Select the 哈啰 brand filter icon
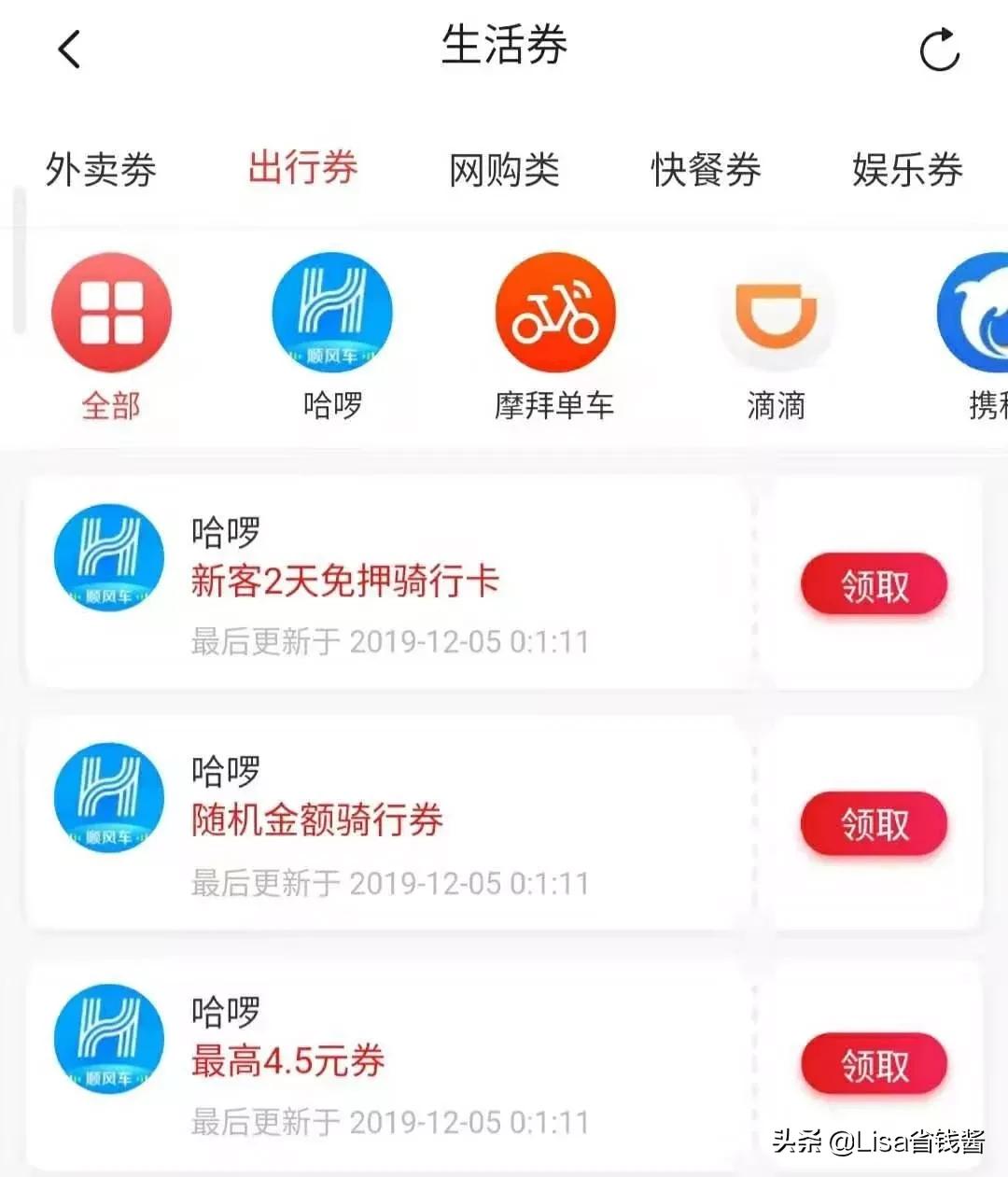This screenshot has width=1008, height=1177. (331, 313)
